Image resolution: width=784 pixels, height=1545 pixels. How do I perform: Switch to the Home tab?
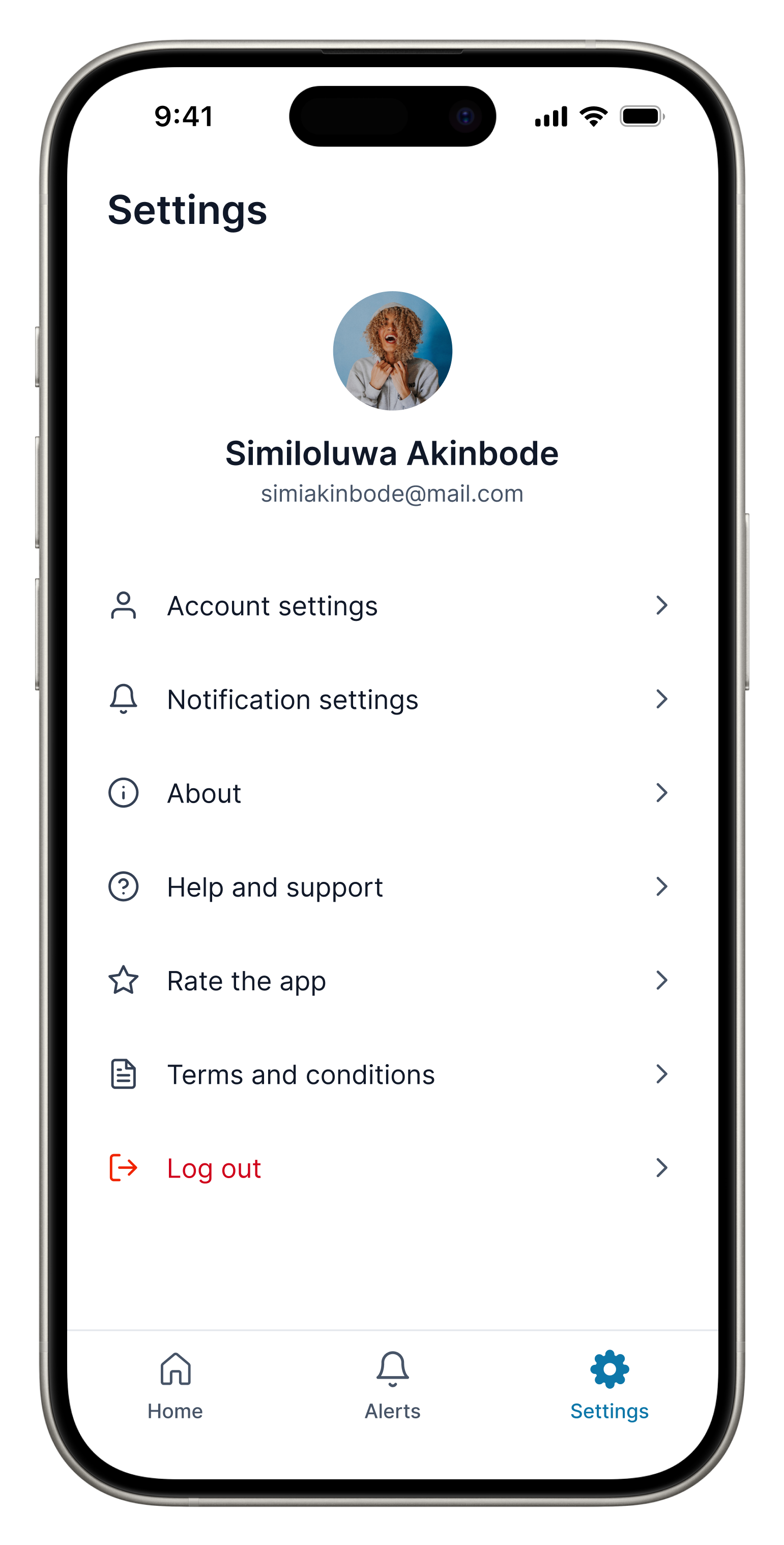[x=175, y=1385]
